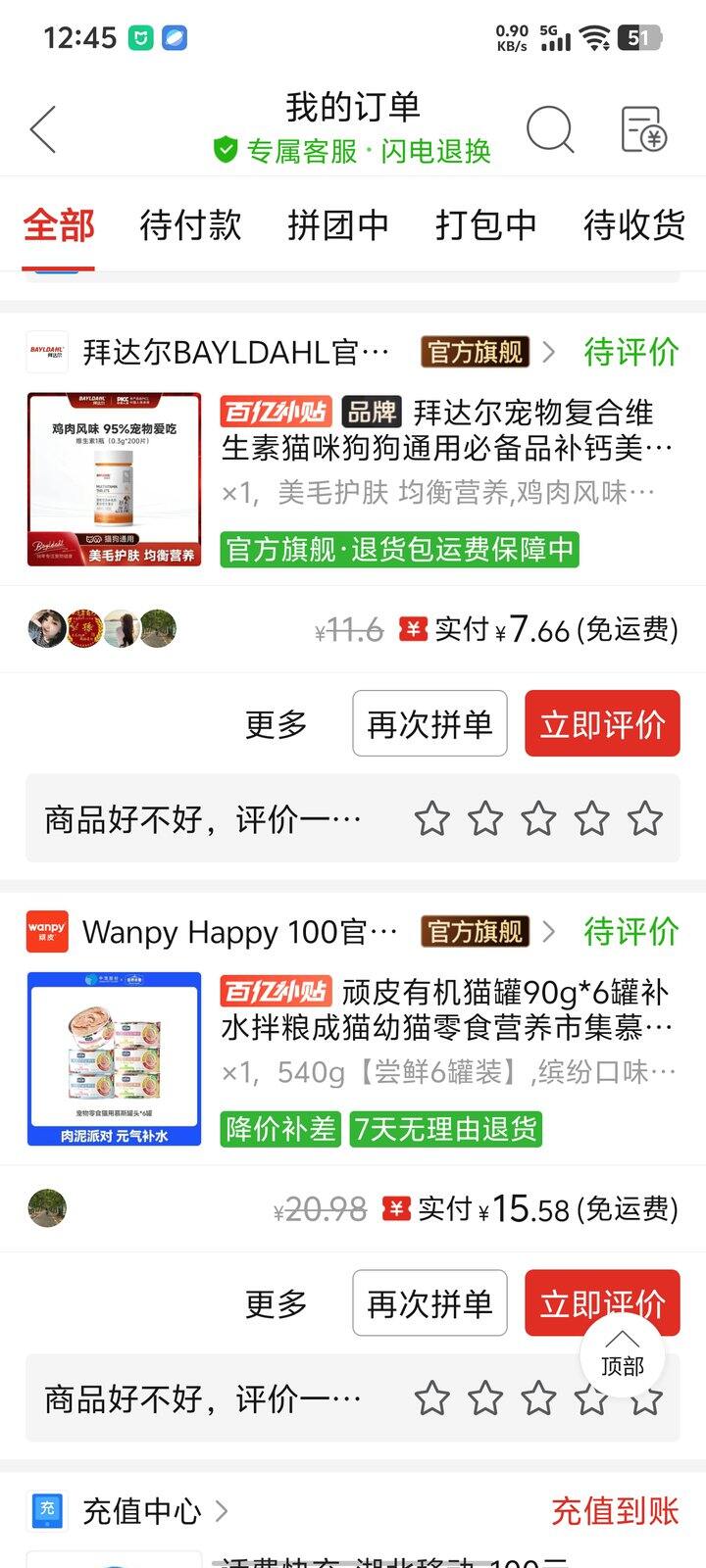Tap the 顶部 button to return to top
This screenshot has width=706, height=1568.
pyautogui.click(x=622, y=1355)
